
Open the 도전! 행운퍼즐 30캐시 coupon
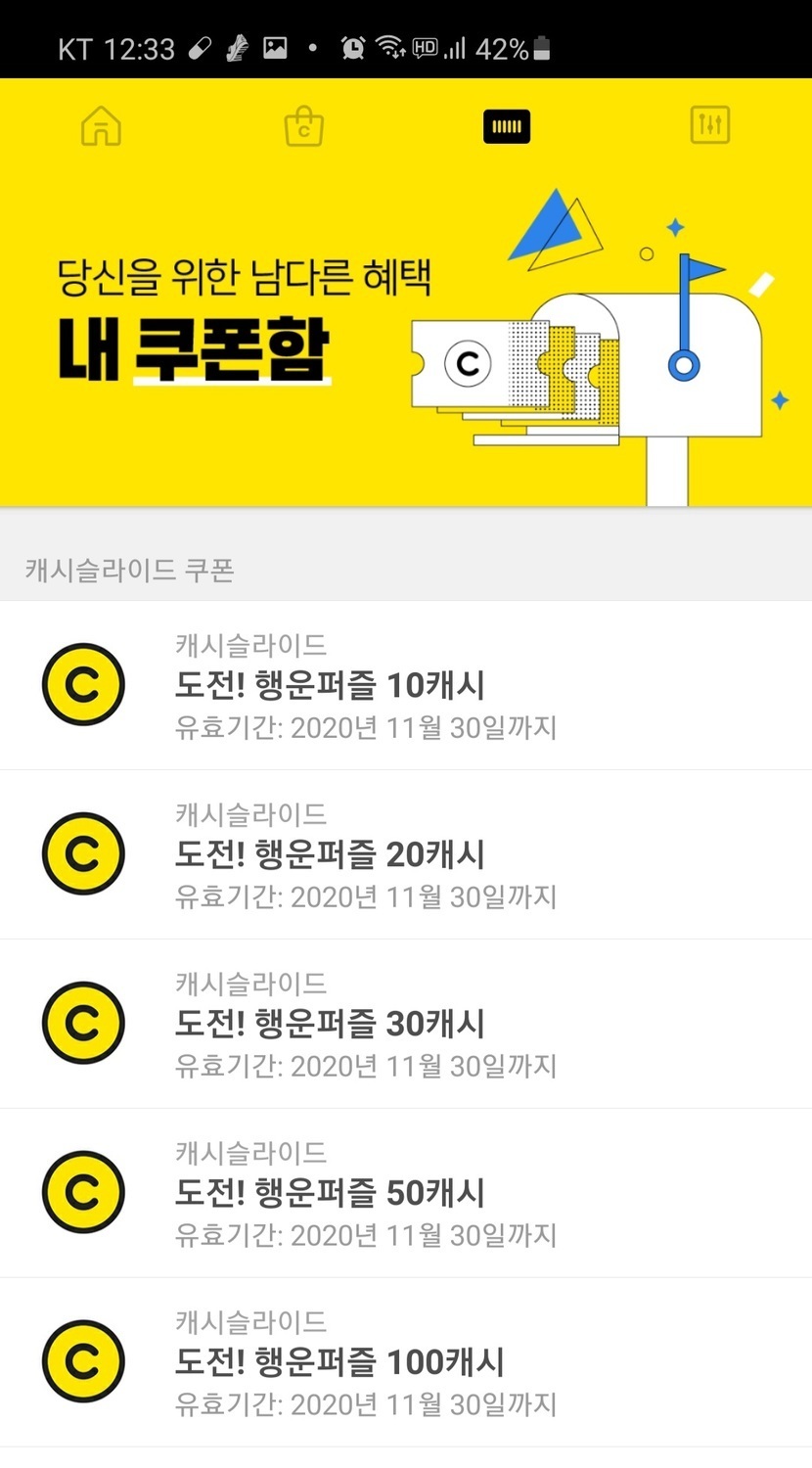pyautogui.click(x=405, y=1024)
